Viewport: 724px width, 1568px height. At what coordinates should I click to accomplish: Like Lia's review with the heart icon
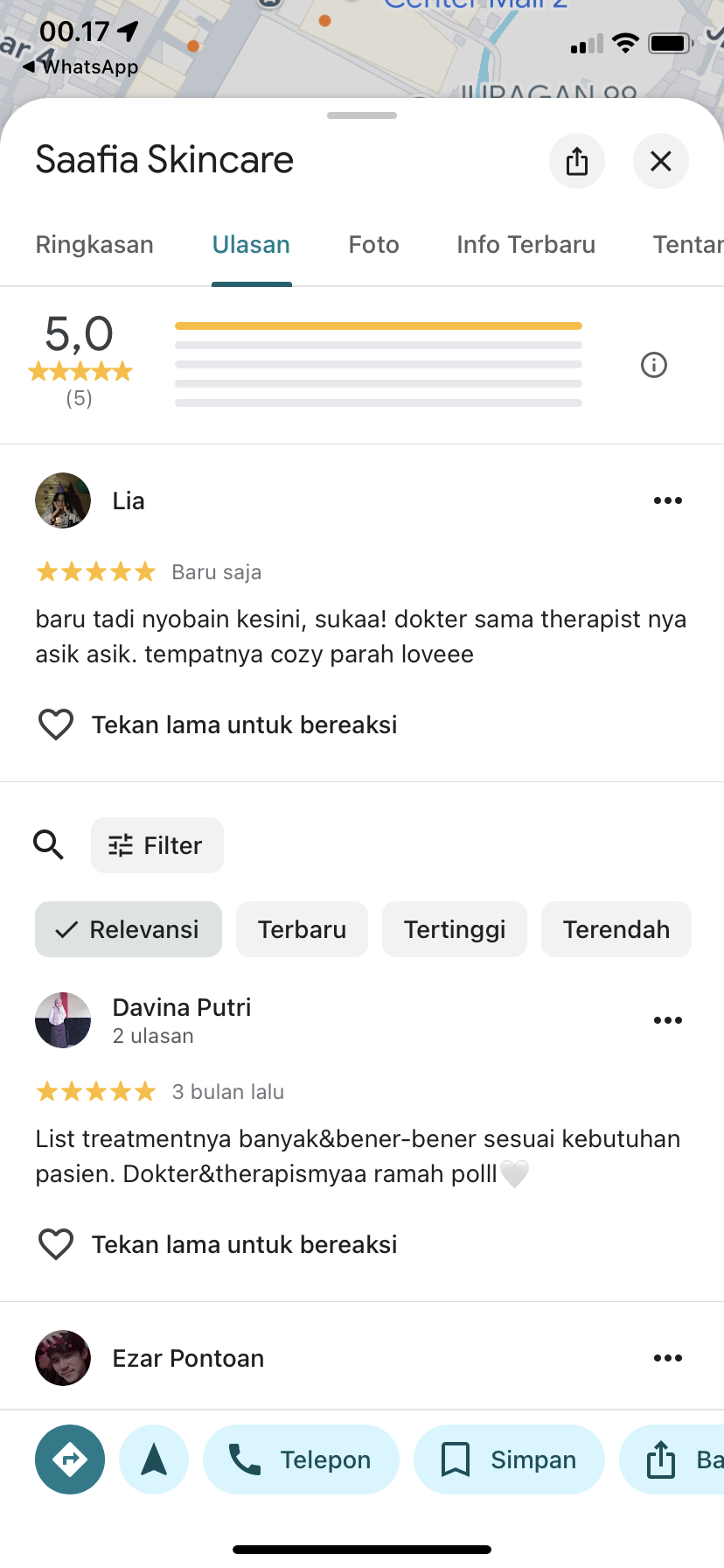[x=56, y=724]
